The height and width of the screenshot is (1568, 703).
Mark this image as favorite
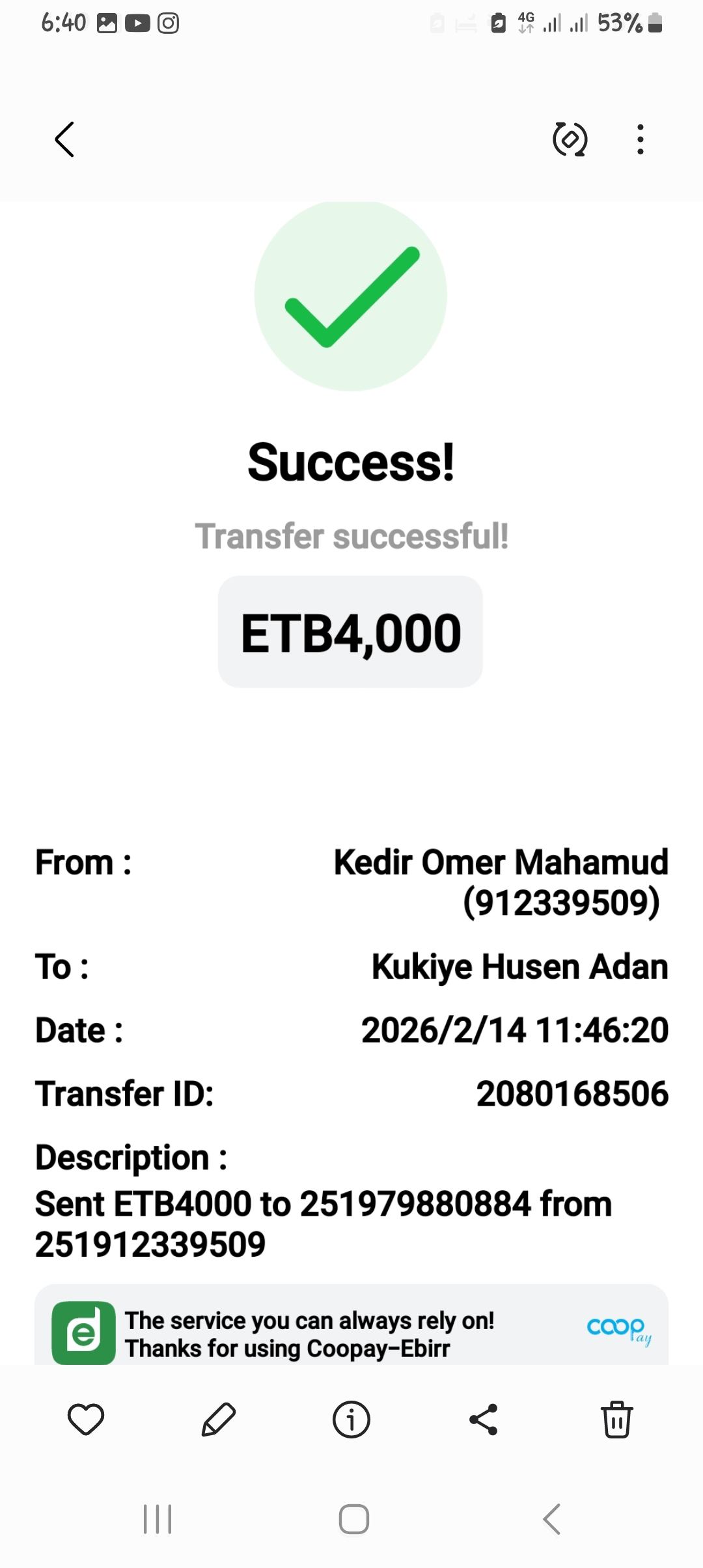tap(86, 1420)
